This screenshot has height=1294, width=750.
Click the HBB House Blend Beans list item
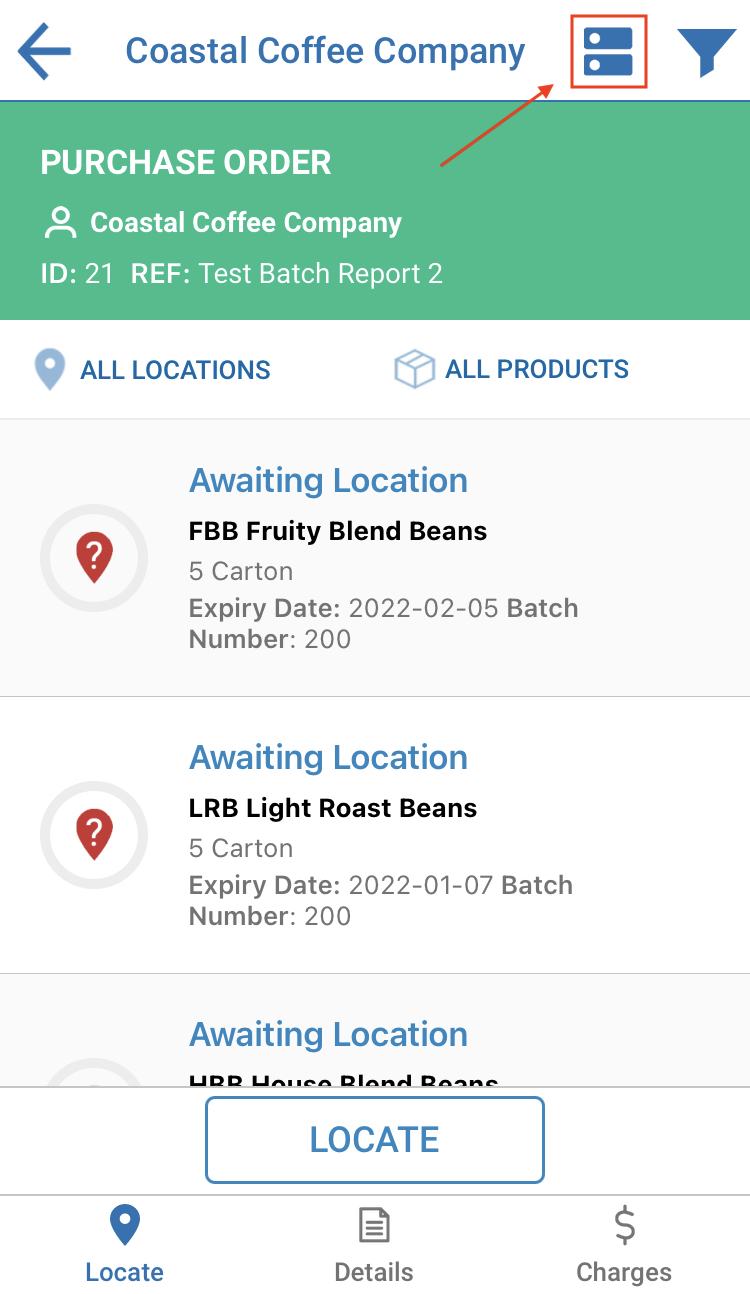(343, 1080)
